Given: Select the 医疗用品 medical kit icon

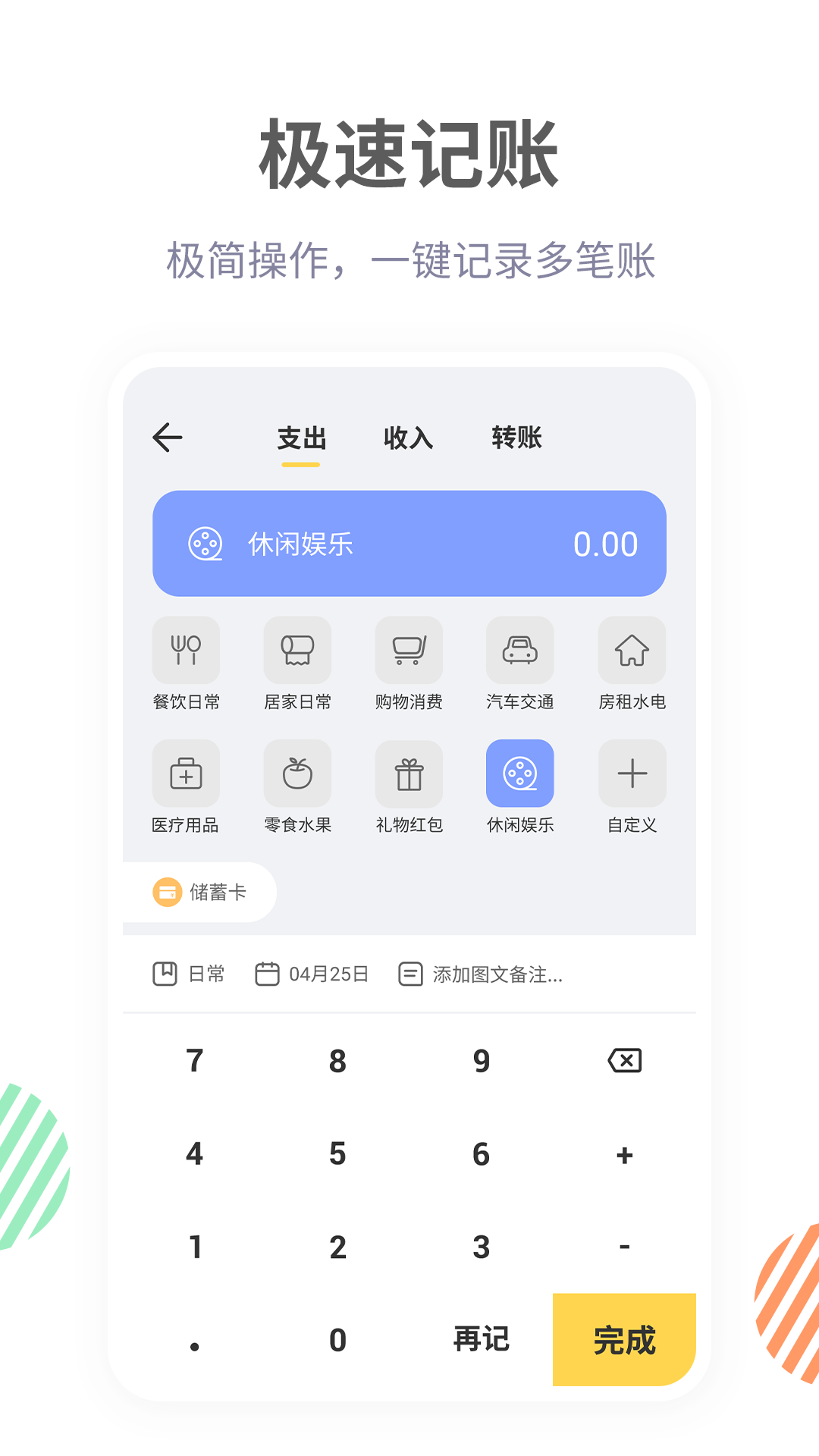Looking at the screenshot, I should 187,773.
